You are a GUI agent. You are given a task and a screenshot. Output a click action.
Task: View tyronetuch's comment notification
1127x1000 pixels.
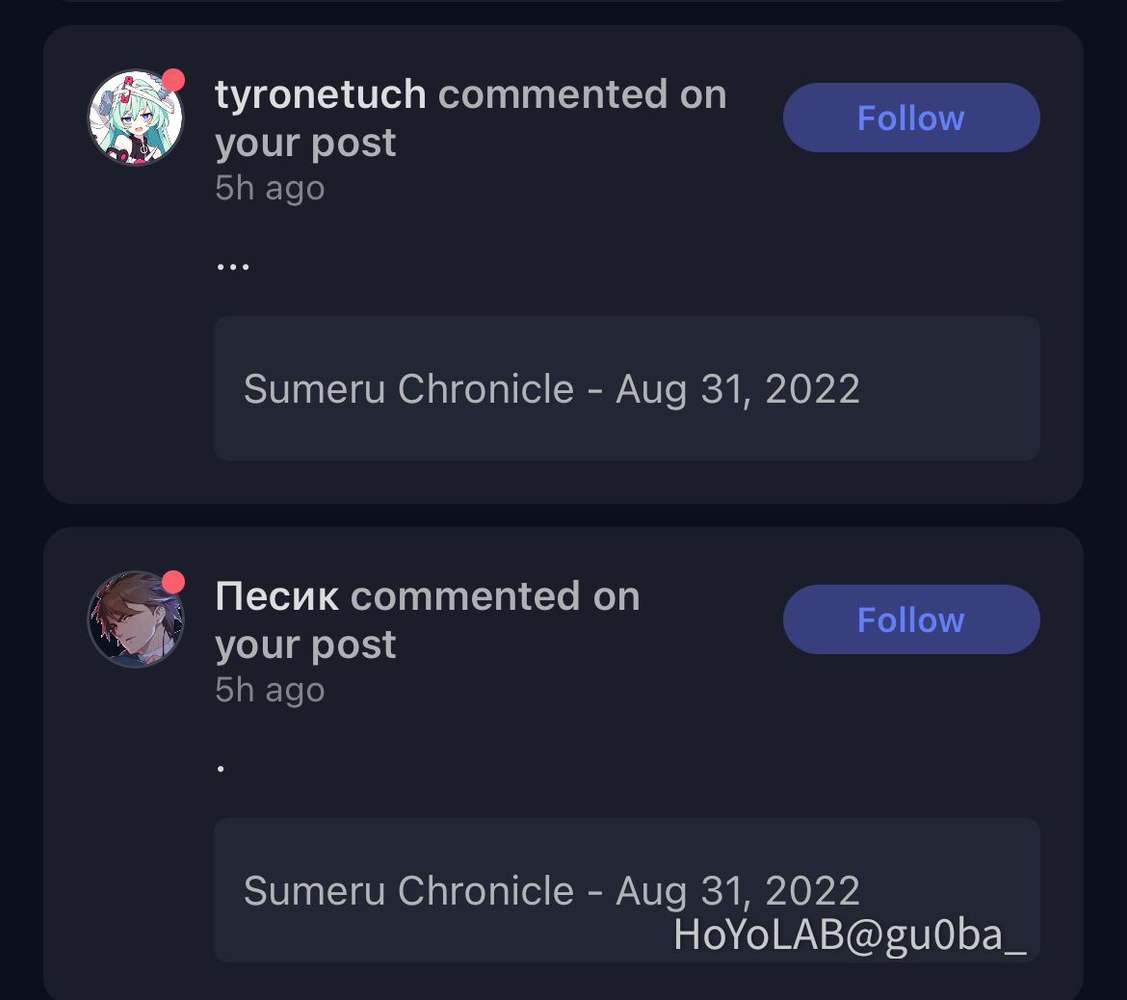470,120
